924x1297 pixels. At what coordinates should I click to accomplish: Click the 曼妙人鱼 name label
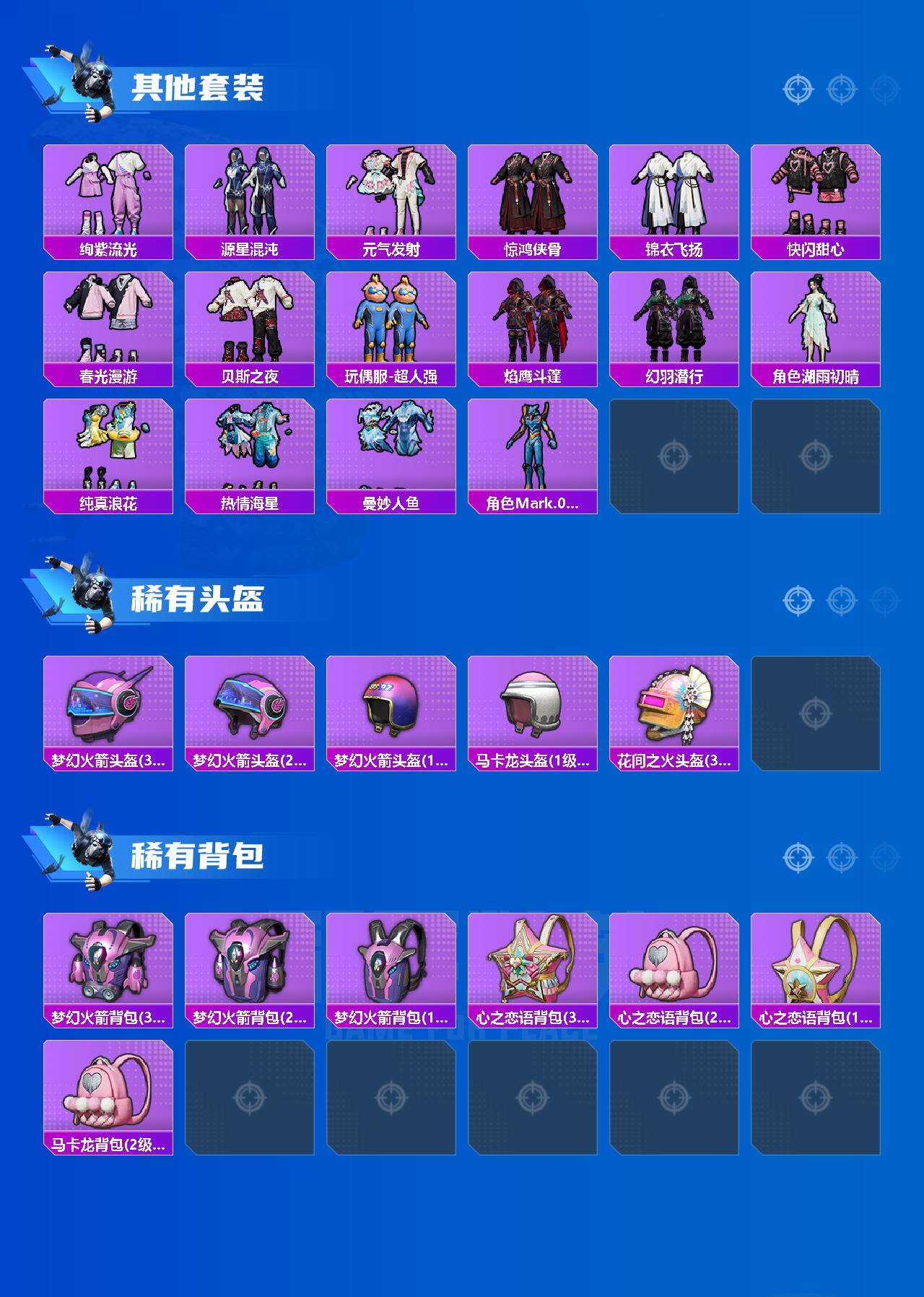point(391,503)
